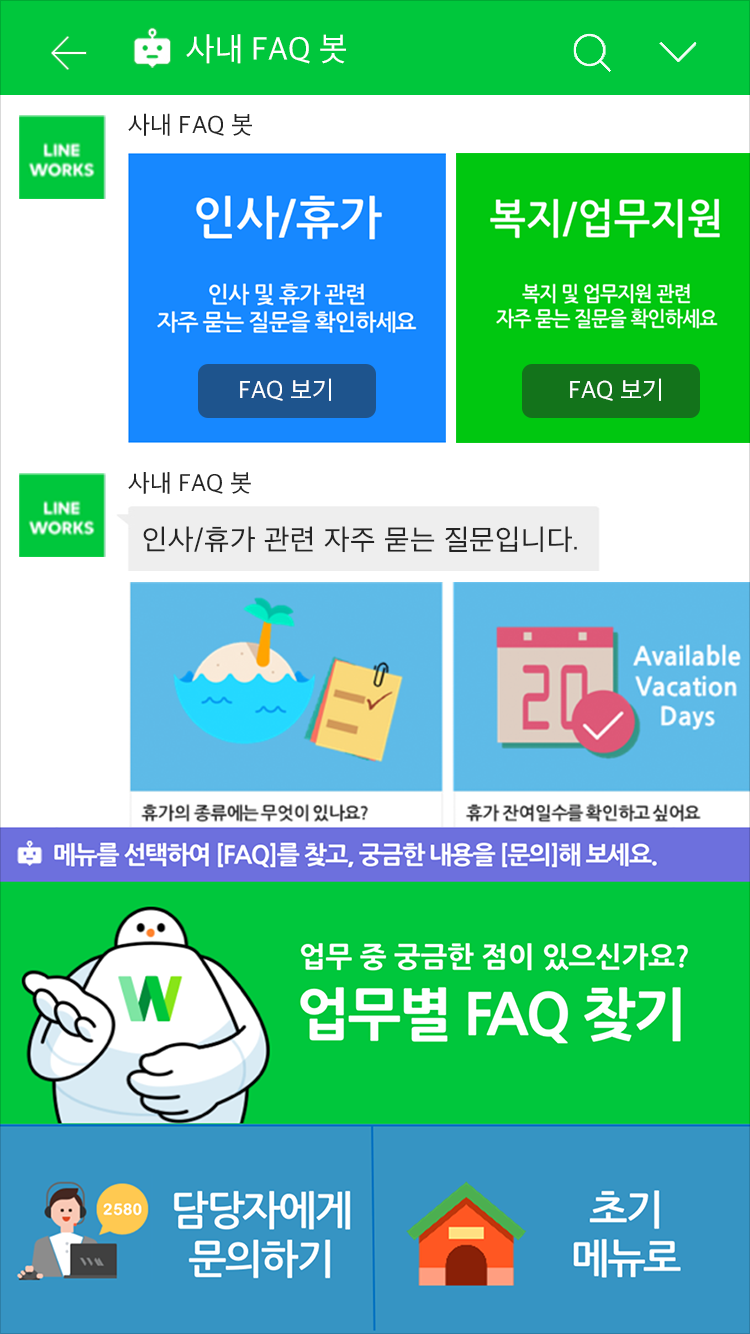Tap FAQ 보기 on the 인사/휴가 card
This screenshot has width=750, height=1334.
point(286,390)
